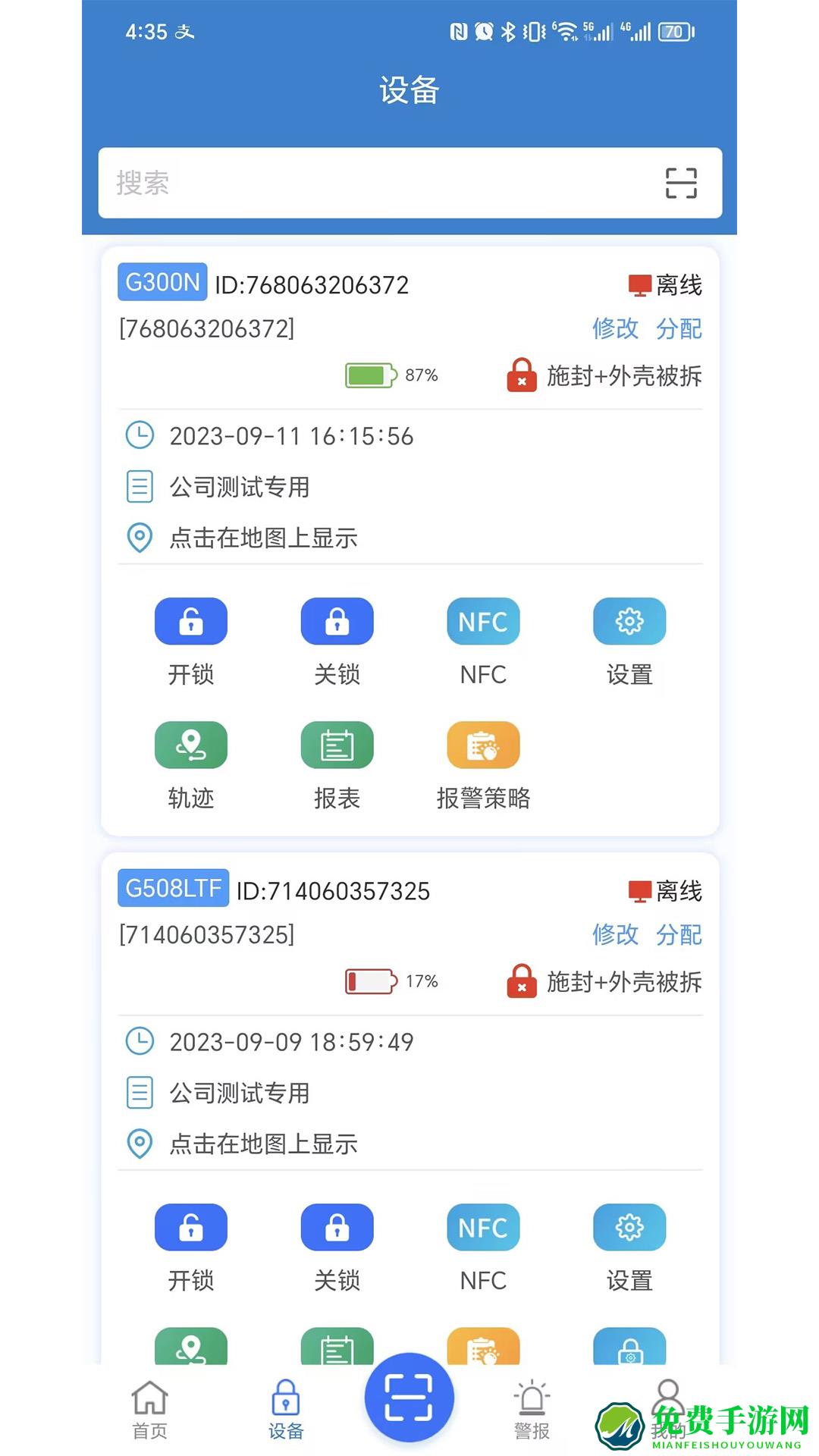Expand map location link for G508LTF
819x1456 pixels.
[x=262, y=1144]
